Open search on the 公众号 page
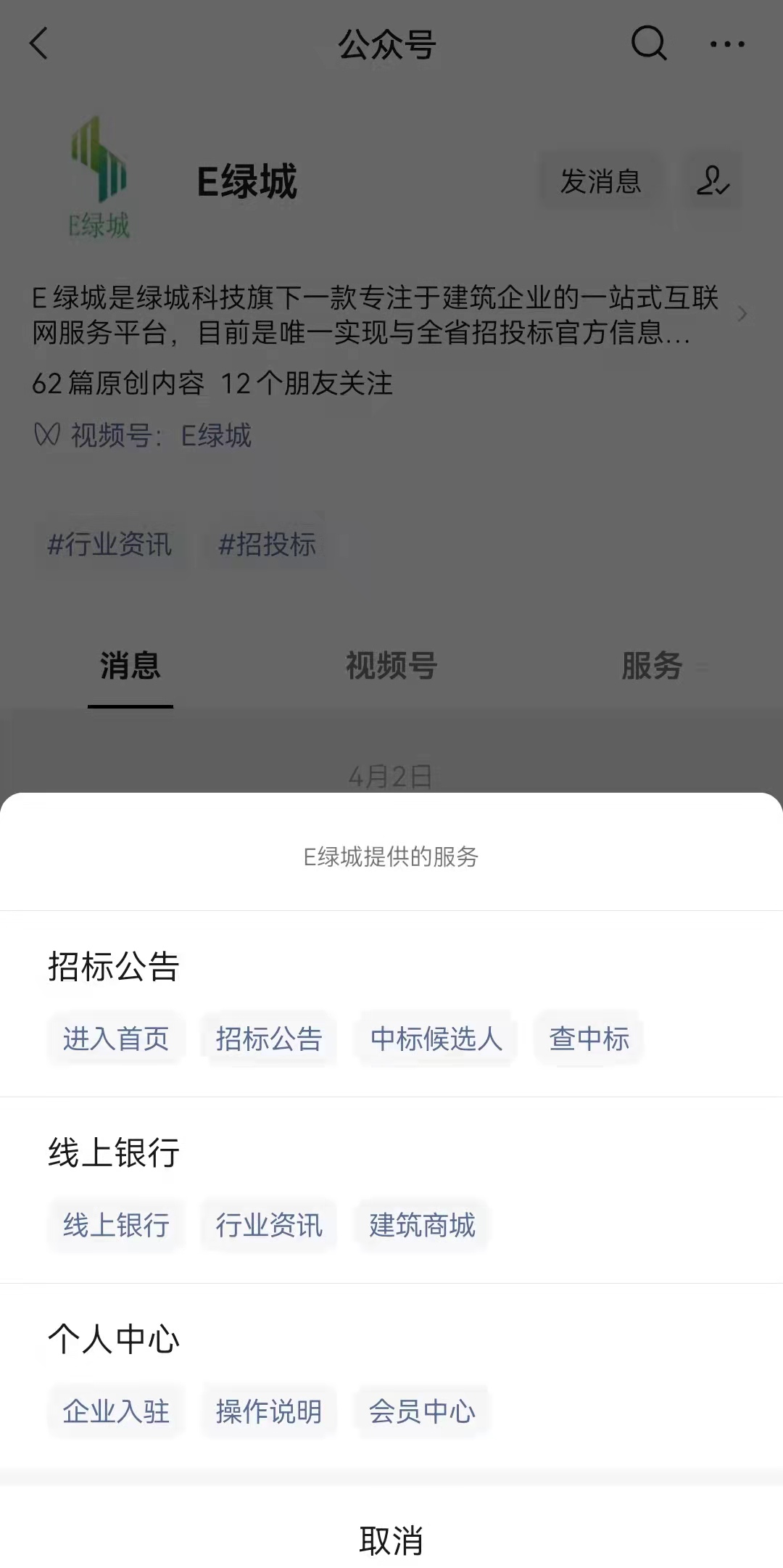The image size is (783, 1568). point(648,44)
